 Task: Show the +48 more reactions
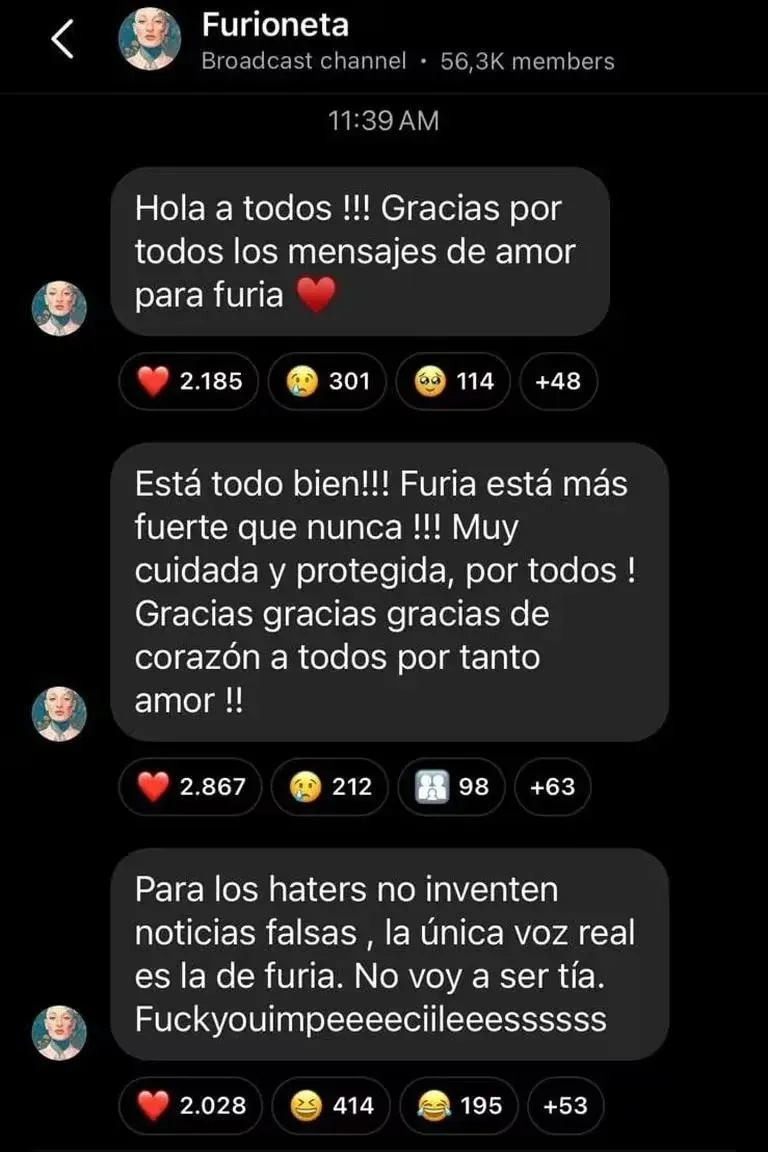point(558,381)
